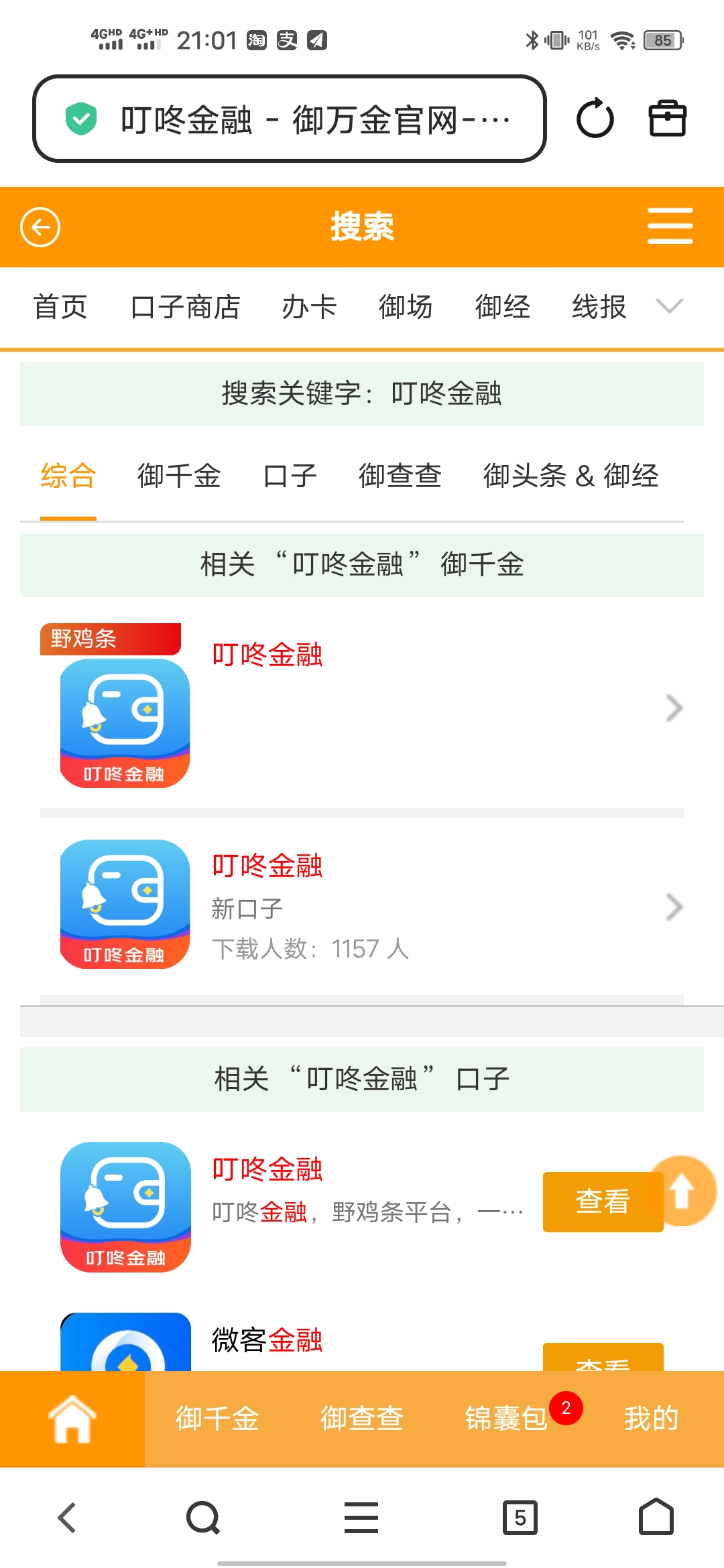The width and height of the screenshot is (724, 1568).
Task: Show 御头条 & 御经 results
Action: (570, 476)
